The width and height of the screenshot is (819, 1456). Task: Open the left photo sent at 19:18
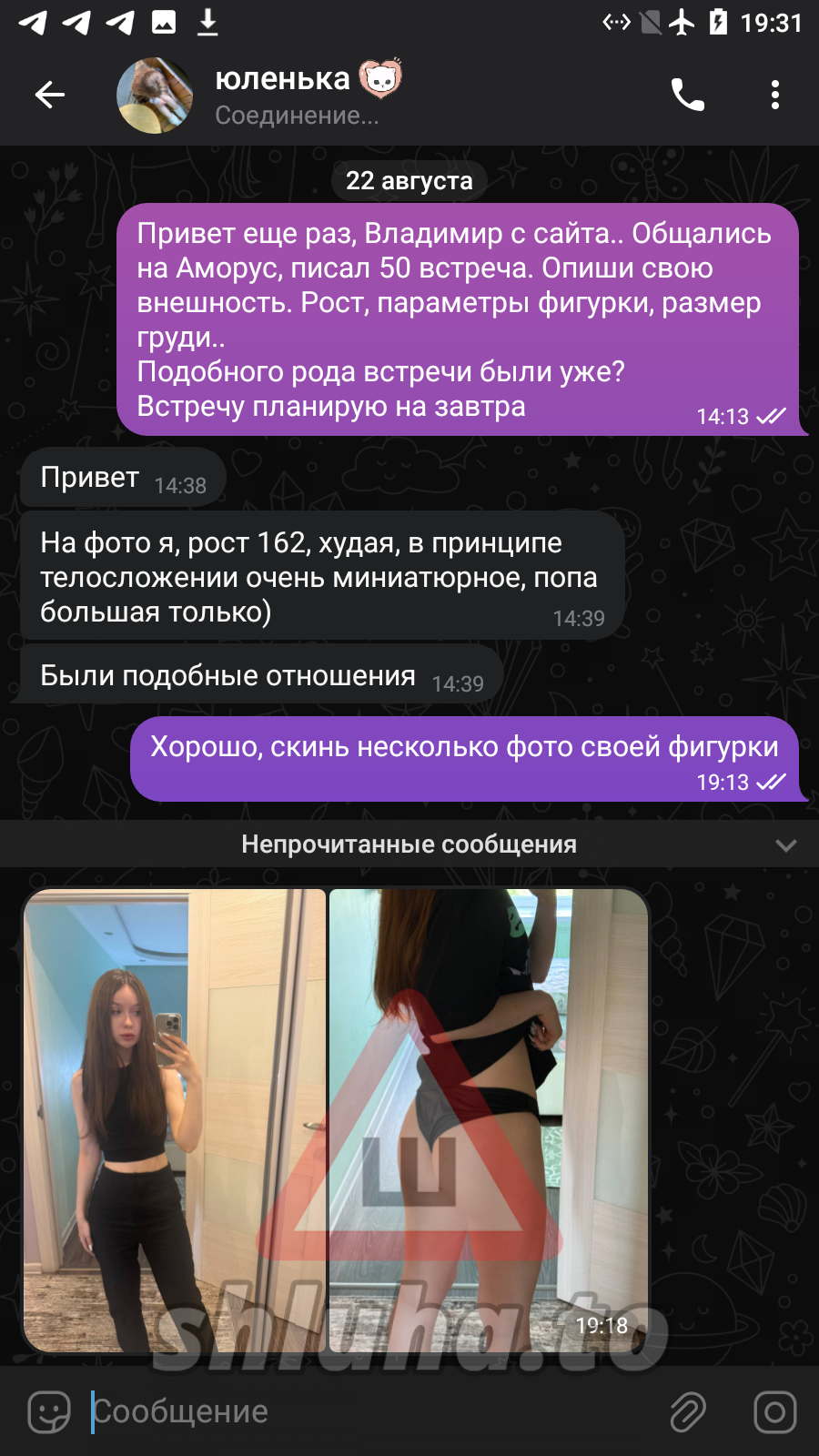[175, 1119]
